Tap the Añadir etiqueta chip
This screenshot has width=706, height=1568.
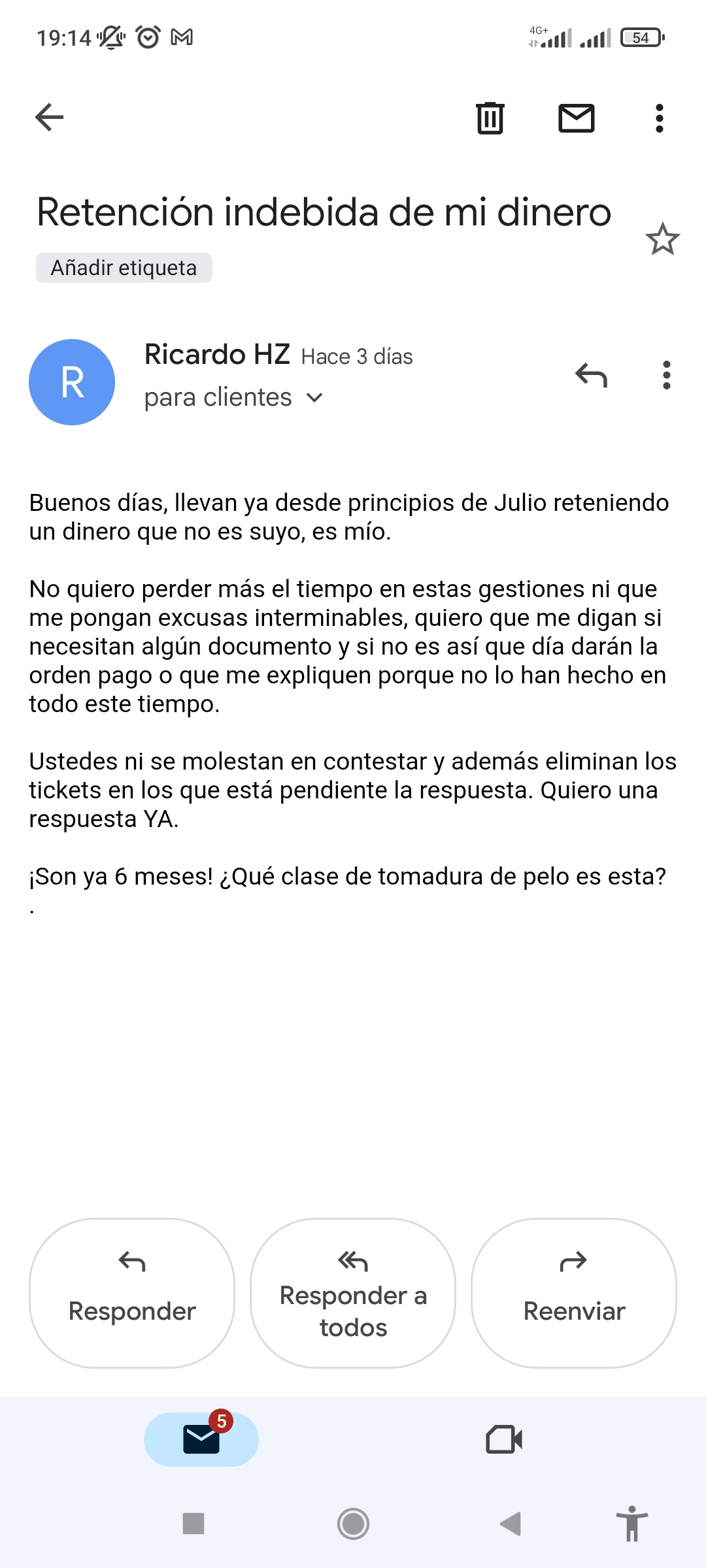click(124, 268)
